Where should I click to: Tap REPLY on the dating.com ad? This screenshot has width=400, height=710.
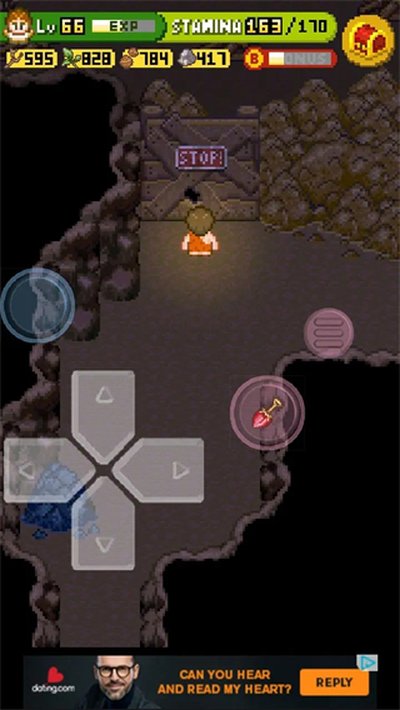click(x=334, y=682)
